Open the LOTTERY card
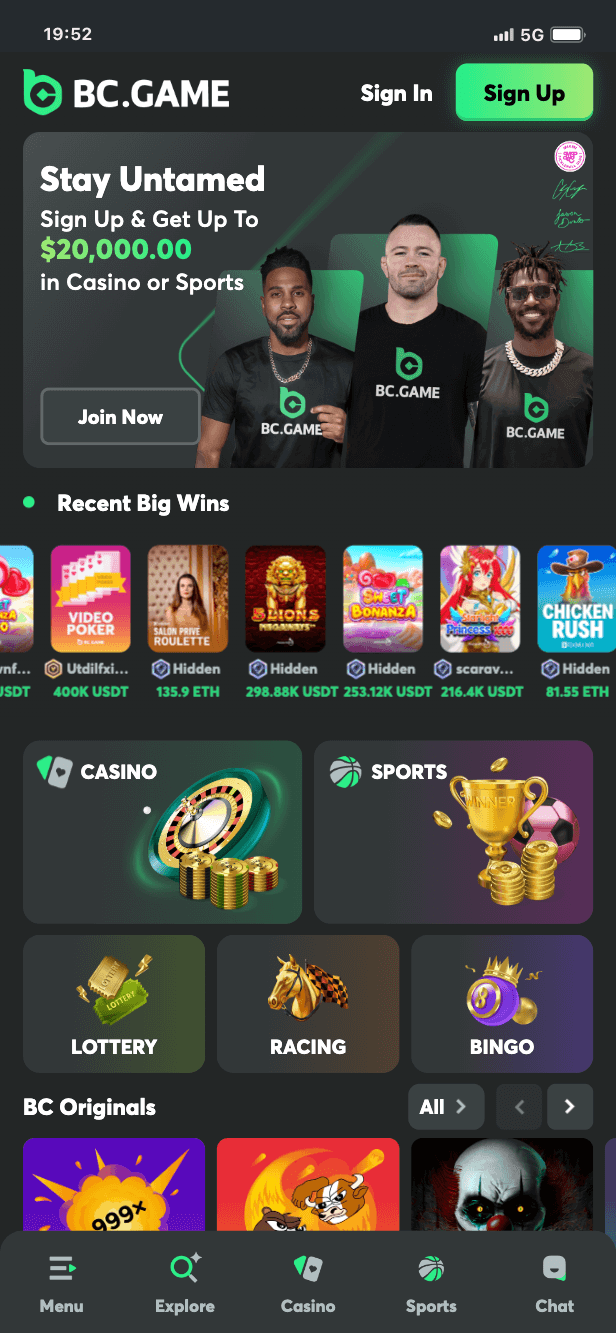Viewport: 616px width, 1333px height. 114,1003
